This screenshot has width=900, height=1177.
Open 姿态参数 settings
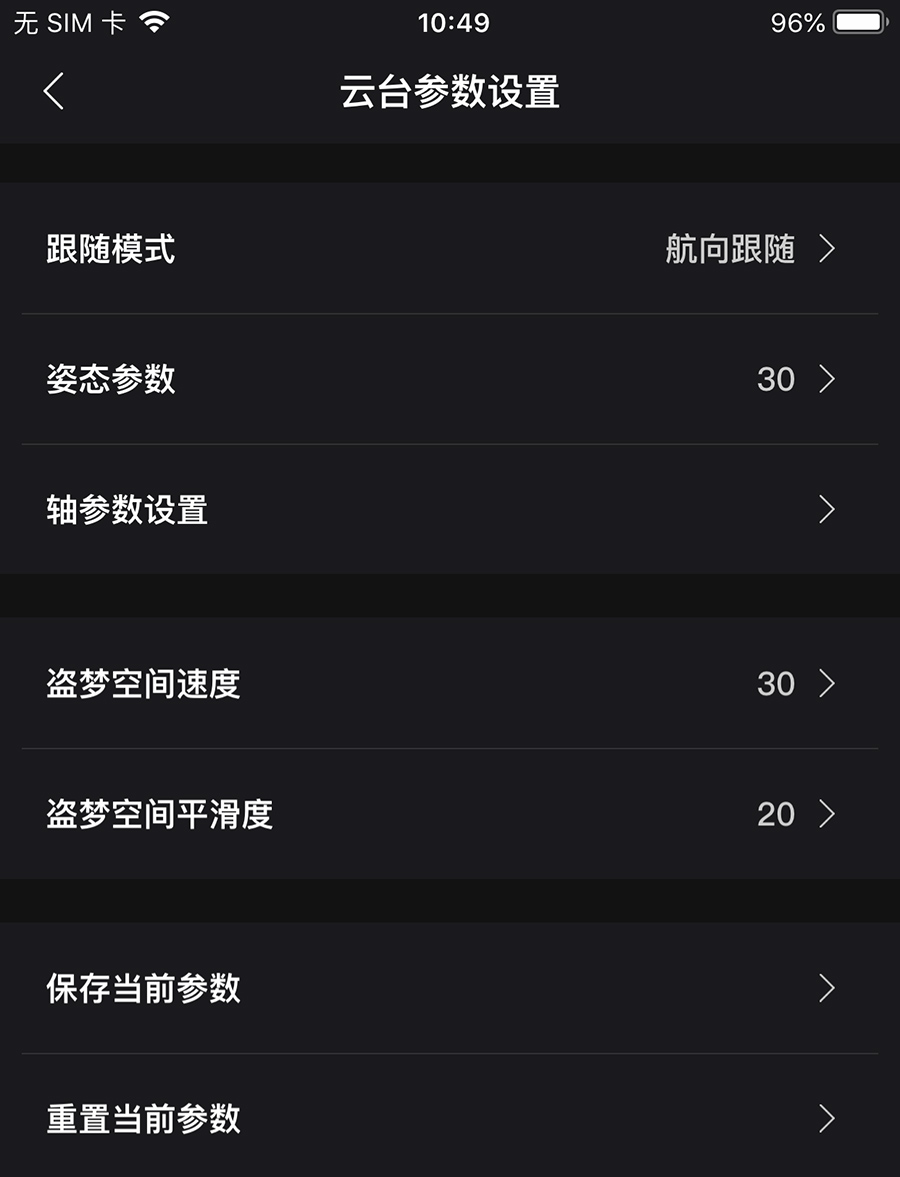450,379
